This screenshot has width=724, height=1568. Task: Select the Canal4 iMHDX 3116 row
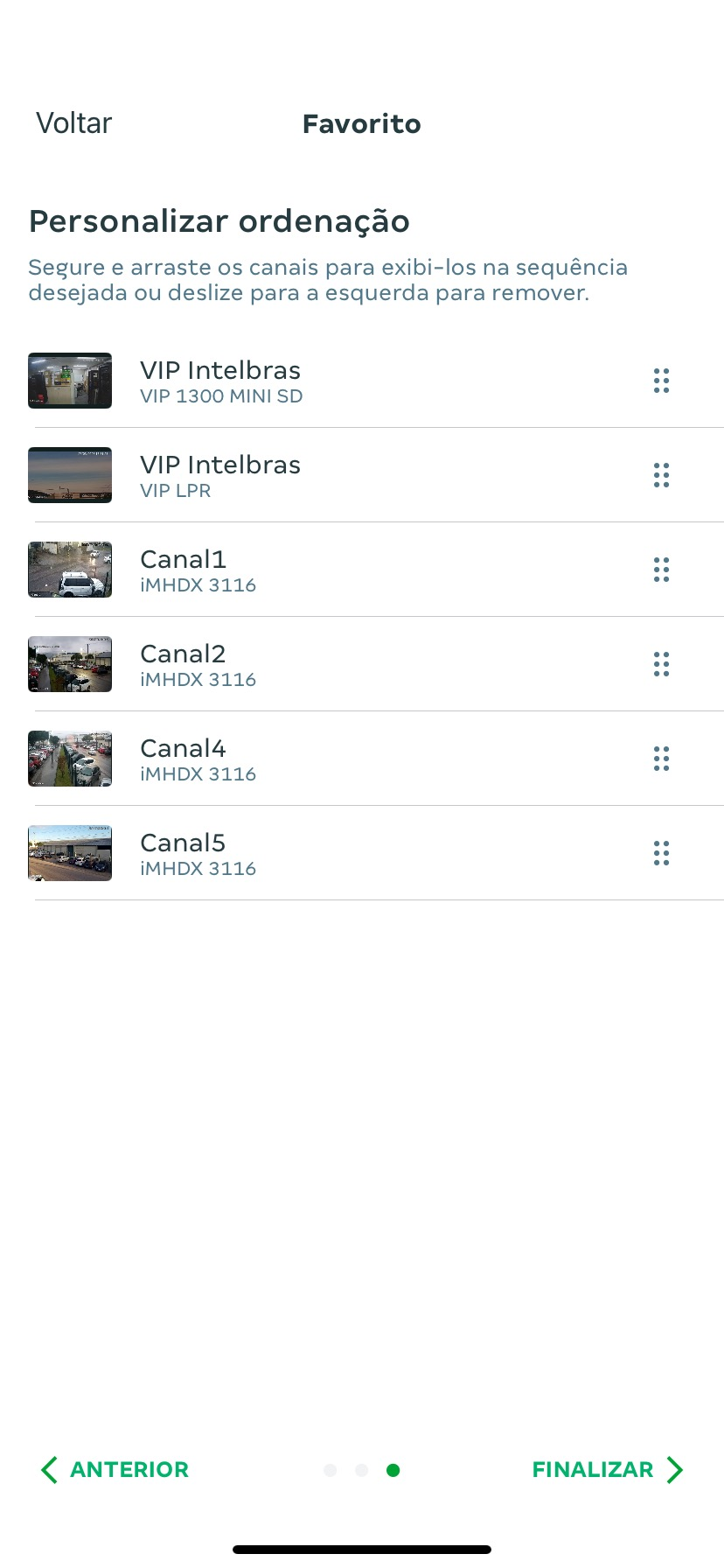[x=362, y=759]
